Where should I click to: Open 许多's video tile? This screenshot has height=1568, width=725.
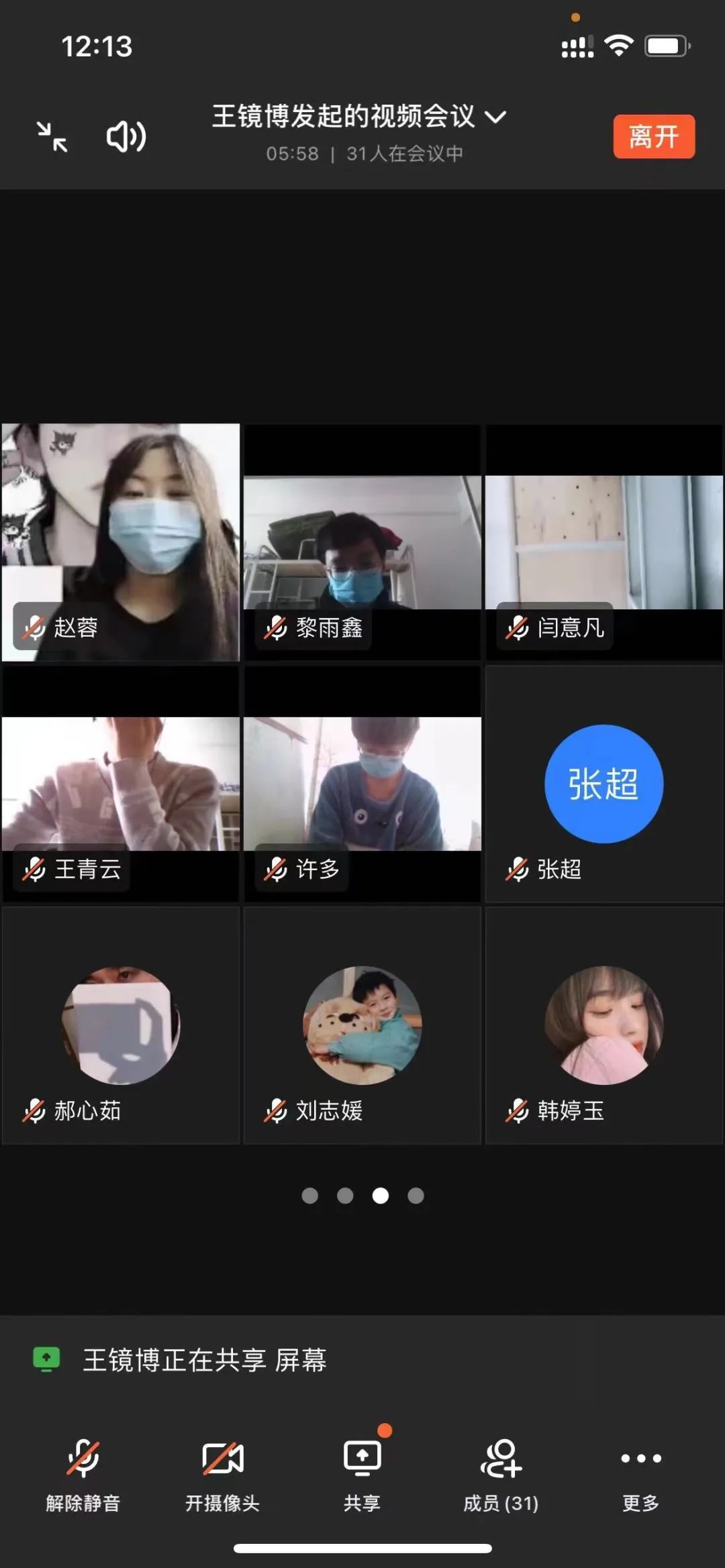362,784
